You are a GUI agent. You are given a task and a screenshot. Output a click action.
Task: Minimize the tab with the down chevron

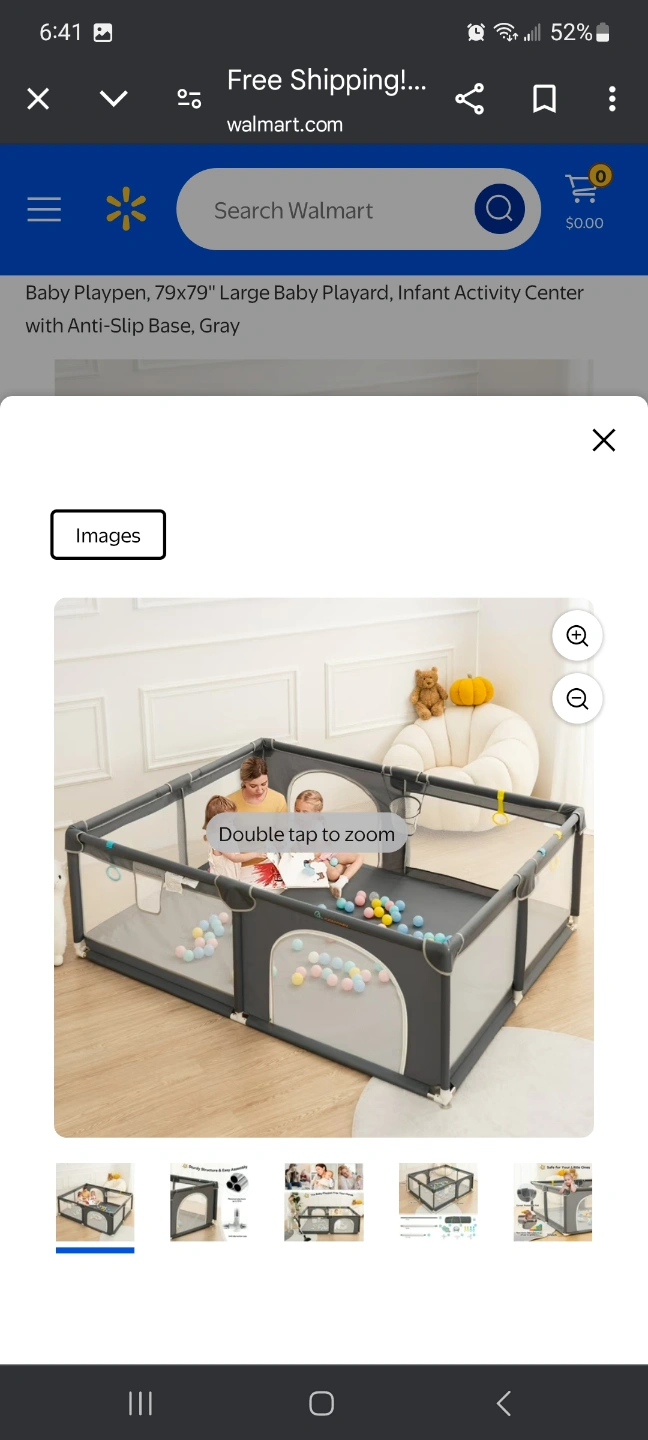click(114, 98)
